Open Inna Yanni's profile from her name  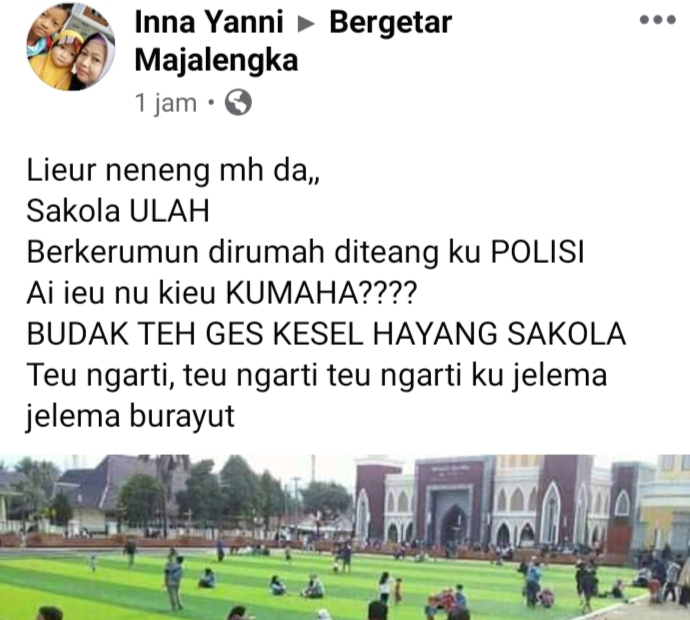[x=209, y=22]
